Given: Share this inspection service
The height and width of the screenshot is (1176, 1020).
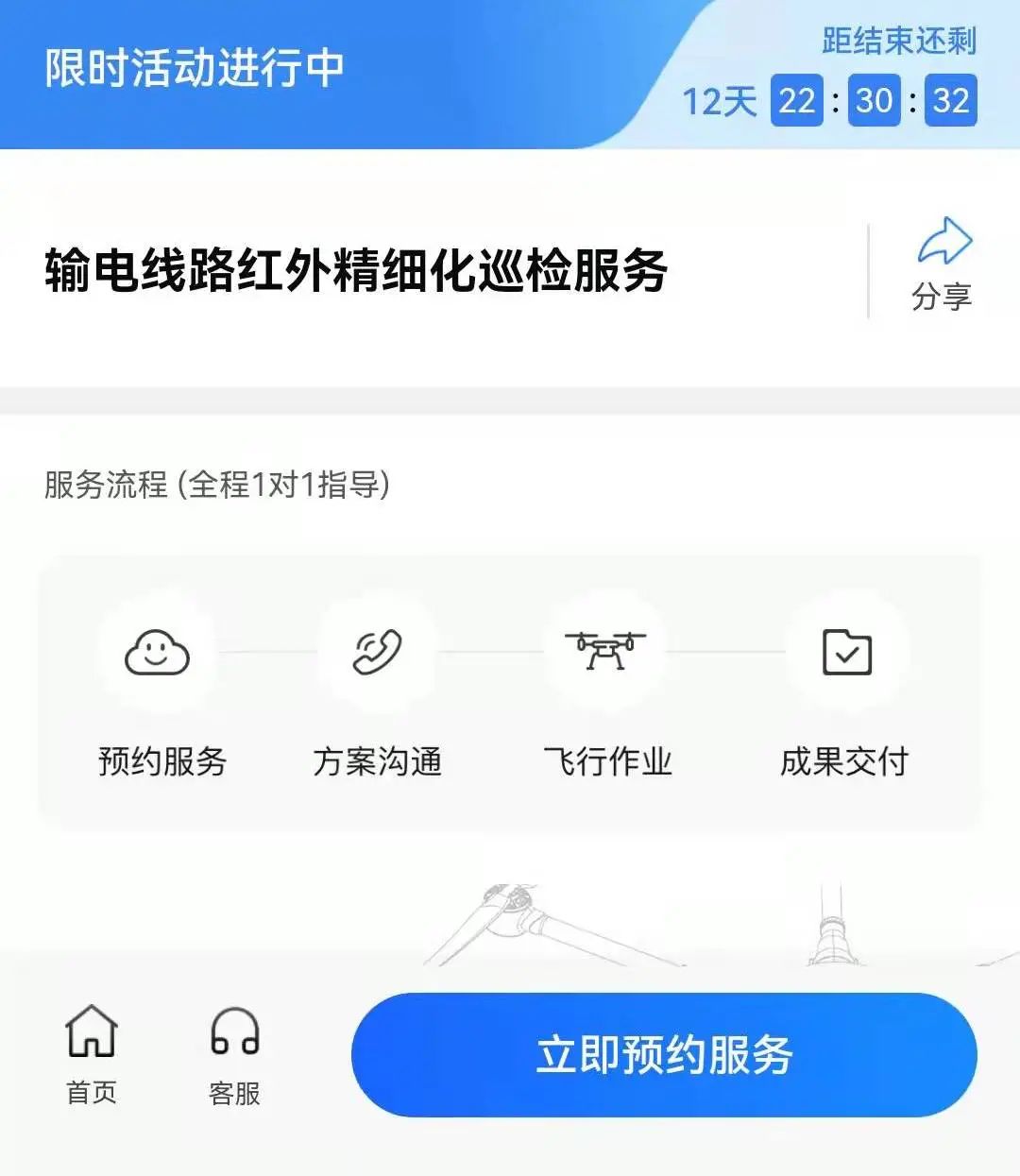Looking at the screenshot, I should coord(943,264).
